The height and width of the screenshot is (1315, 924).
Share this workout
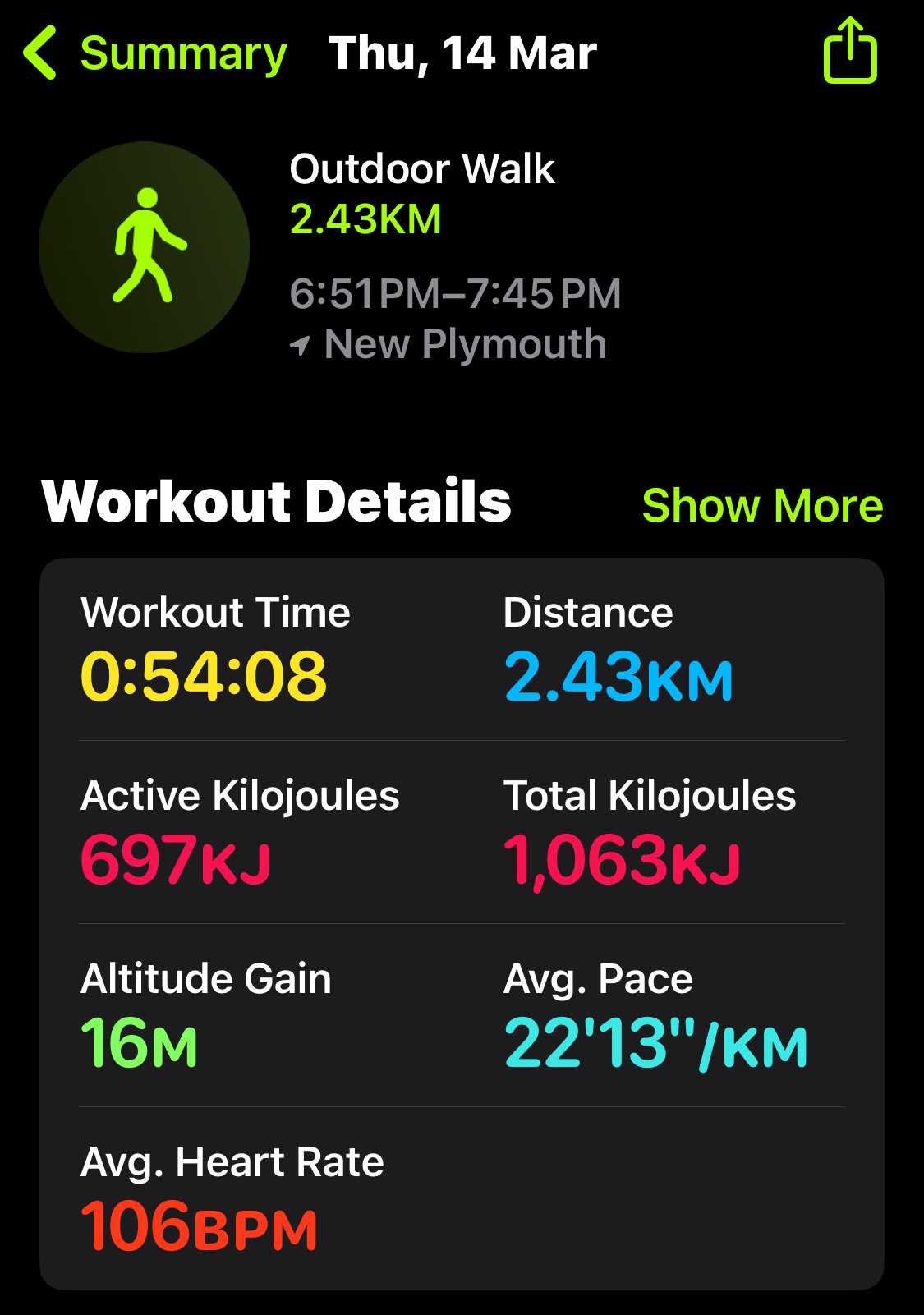pyautogui.click(x=850, y=52)
